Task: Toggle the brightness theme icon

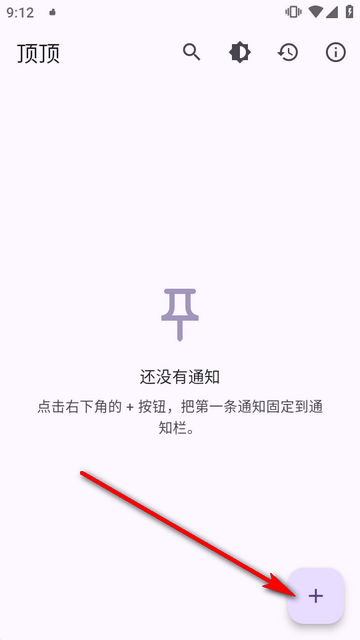Action: (x=240, y=53)
